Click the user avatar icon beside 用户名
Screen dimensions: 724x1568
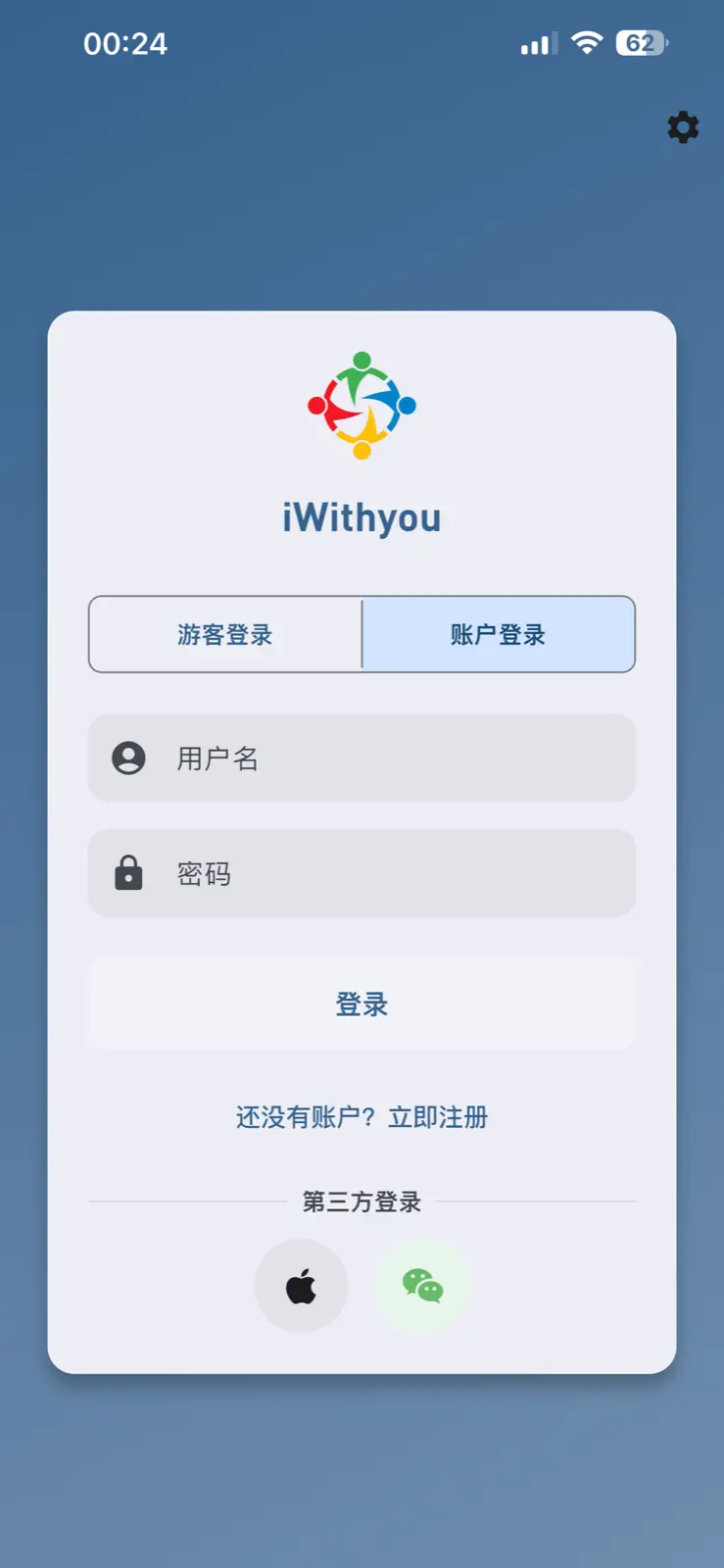coord(130,758)
